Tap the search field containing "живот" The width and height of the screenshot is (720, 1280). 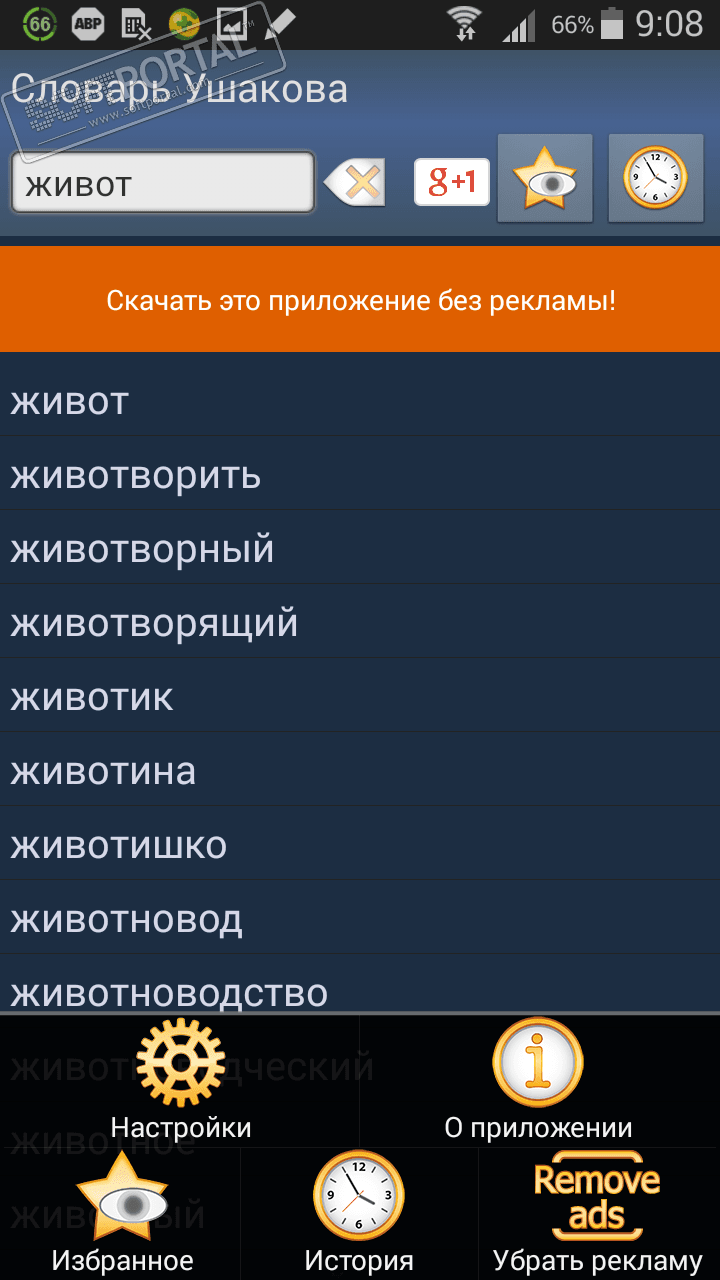(162, 183)
